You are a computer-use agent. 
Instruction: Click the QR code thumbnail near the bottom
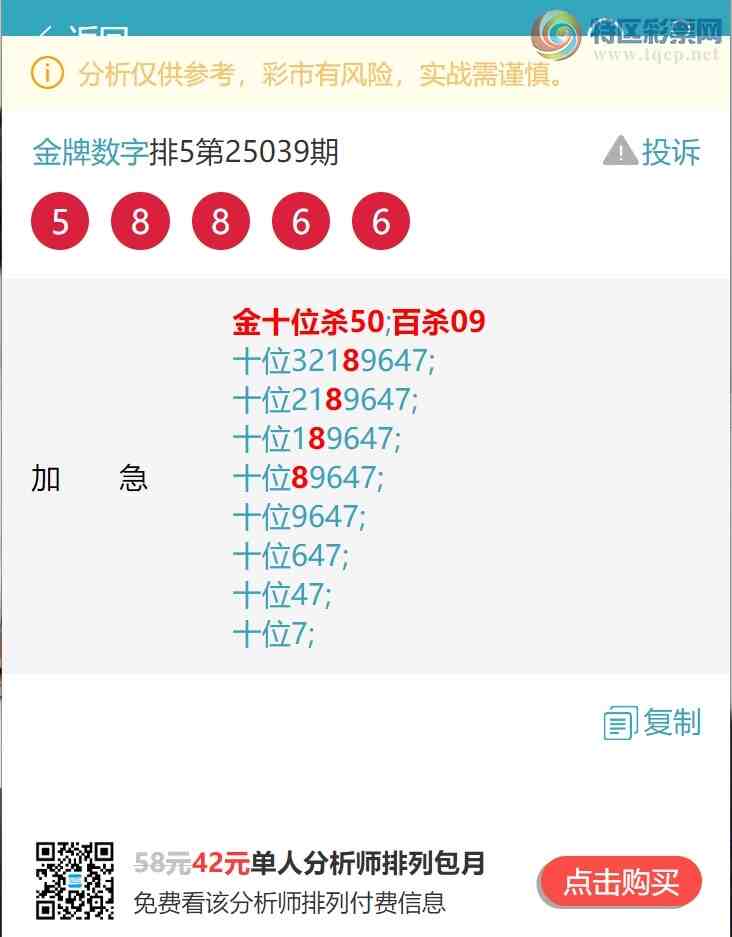(75, 880)
